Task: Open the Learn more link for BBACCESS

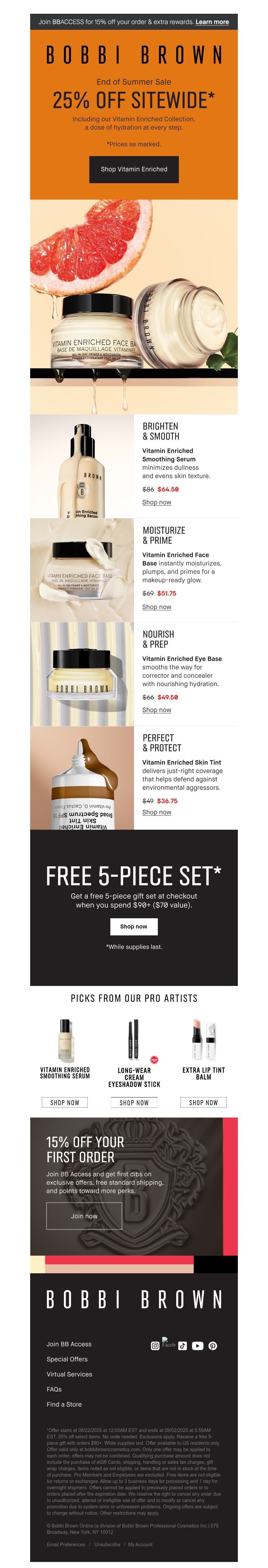Action: point(212,22)
